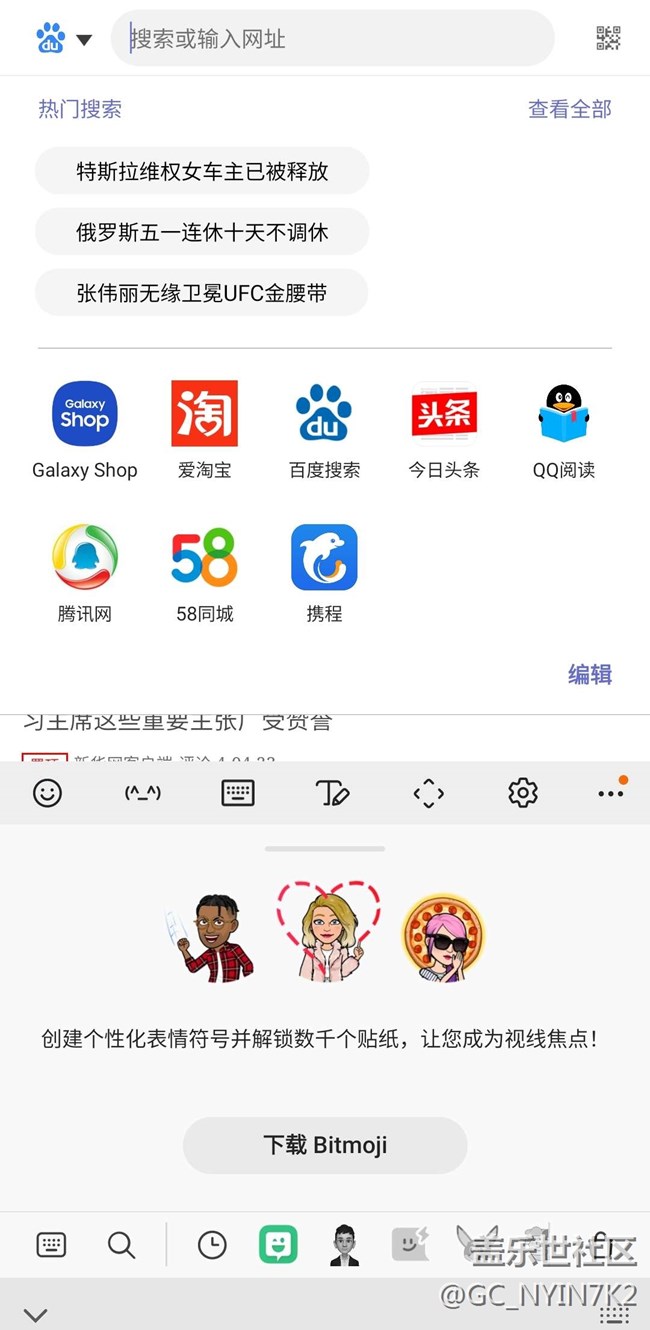650x1330 pixels.
Task: Show recently used stickers clock tab
Action: coord(212,1245)
